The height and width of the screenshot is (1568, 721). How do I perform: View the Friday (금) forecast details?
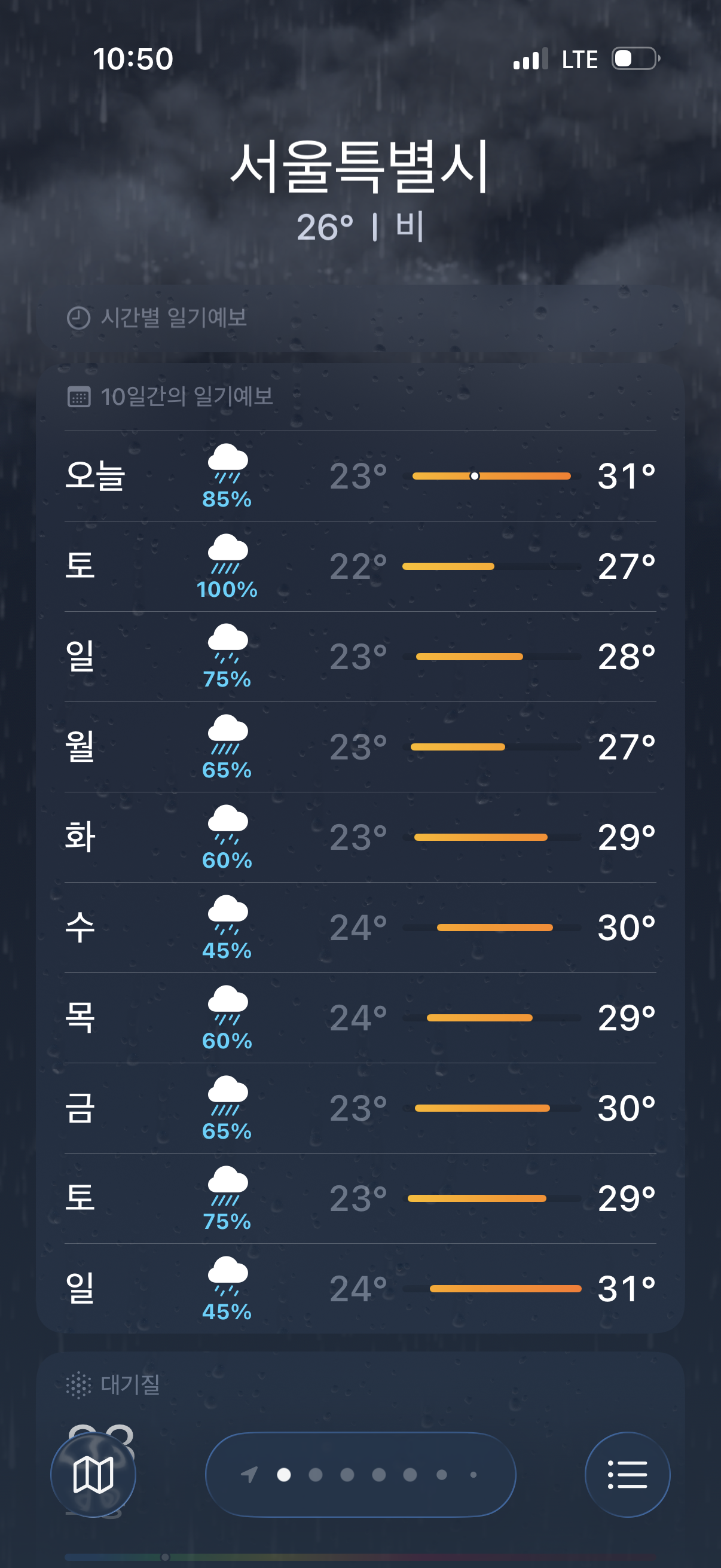coord(360,1108)
